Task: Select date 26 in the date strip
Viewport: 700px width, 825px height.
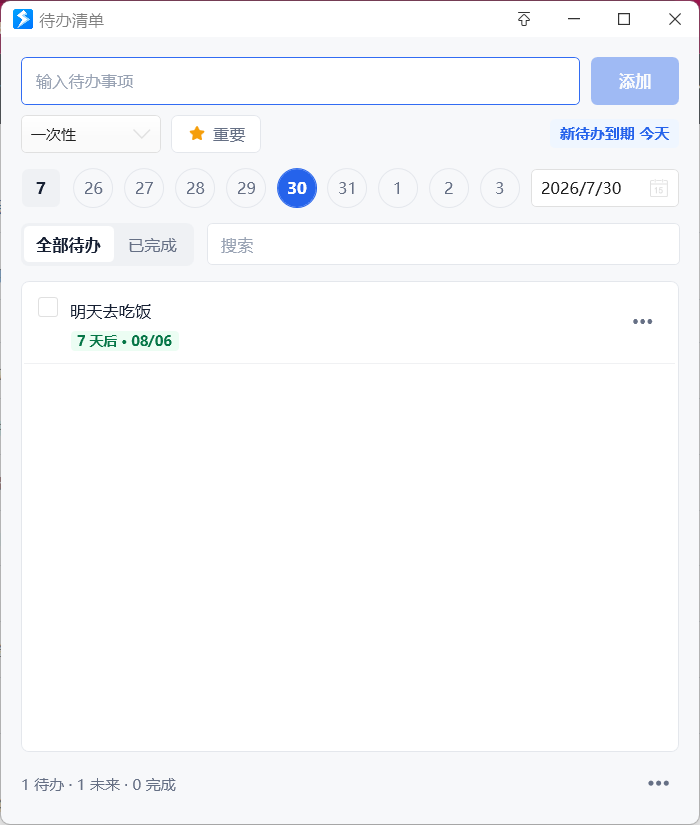Action: point(93,188)
